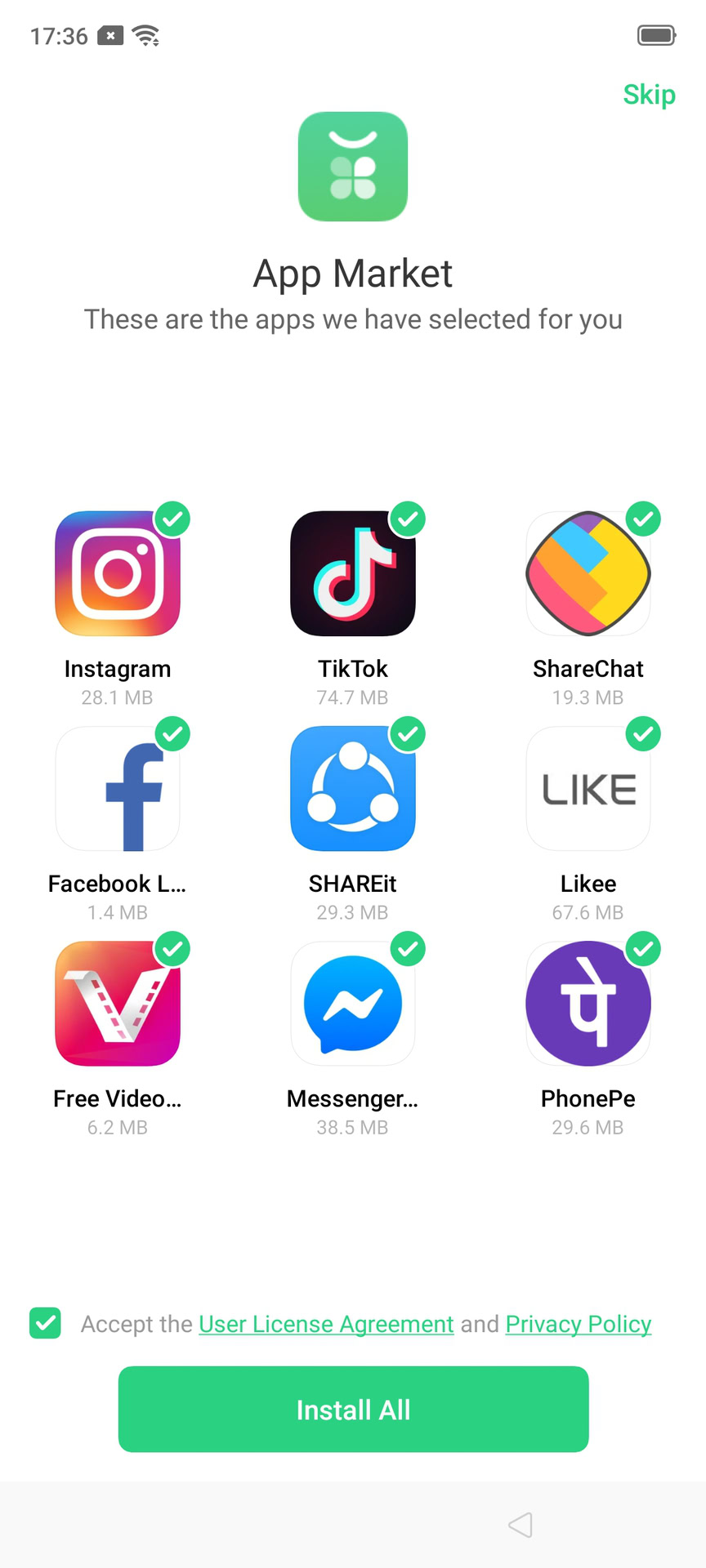Tap Install All button
Screen dimensions: 706x1568
353,1410
